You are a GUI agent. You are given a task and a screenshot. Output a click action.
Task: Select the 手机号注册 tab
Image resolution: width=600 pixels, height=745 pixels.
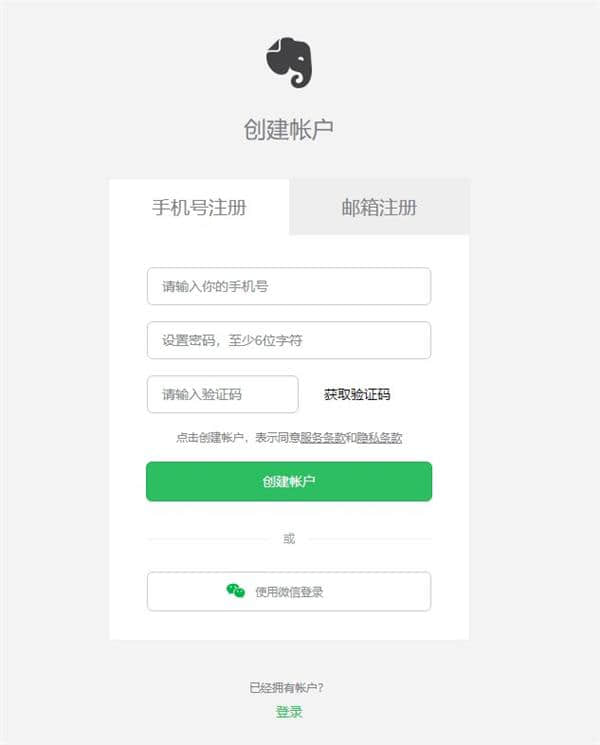199,208
